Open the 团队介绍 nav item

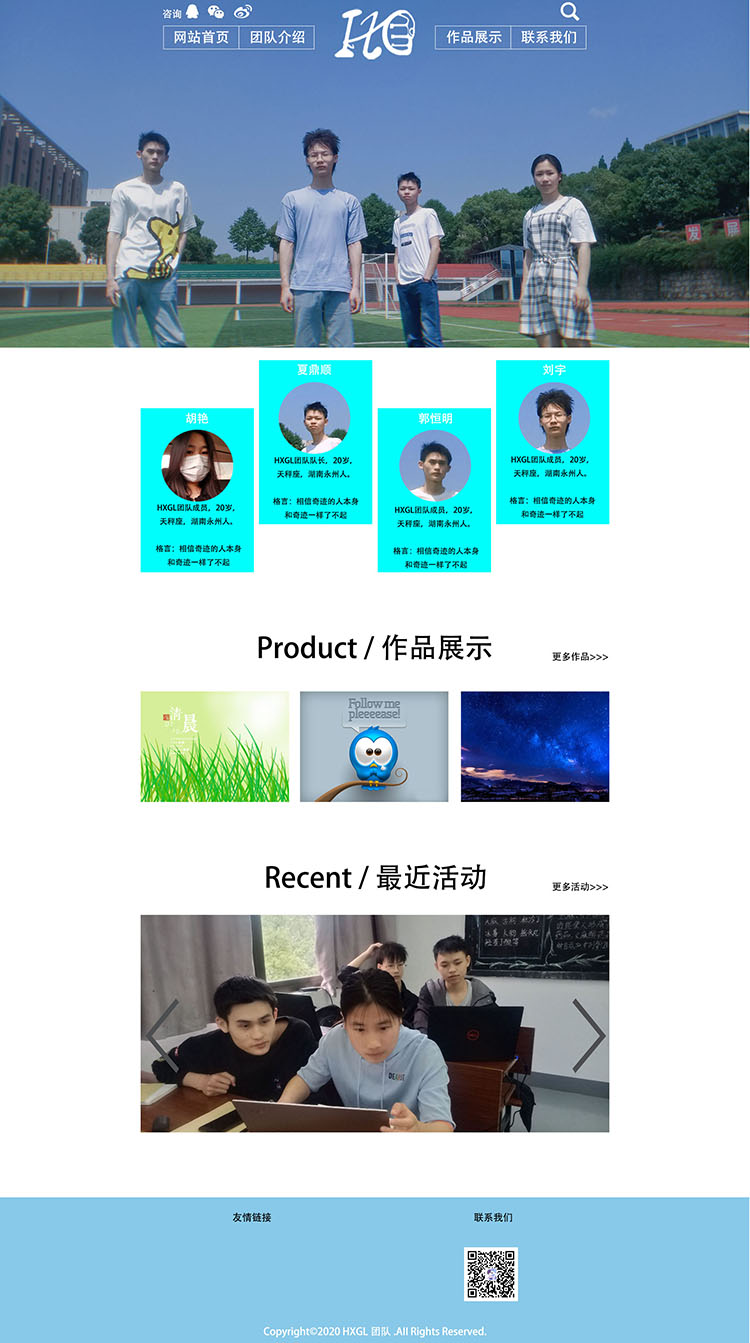pos(277,38)
